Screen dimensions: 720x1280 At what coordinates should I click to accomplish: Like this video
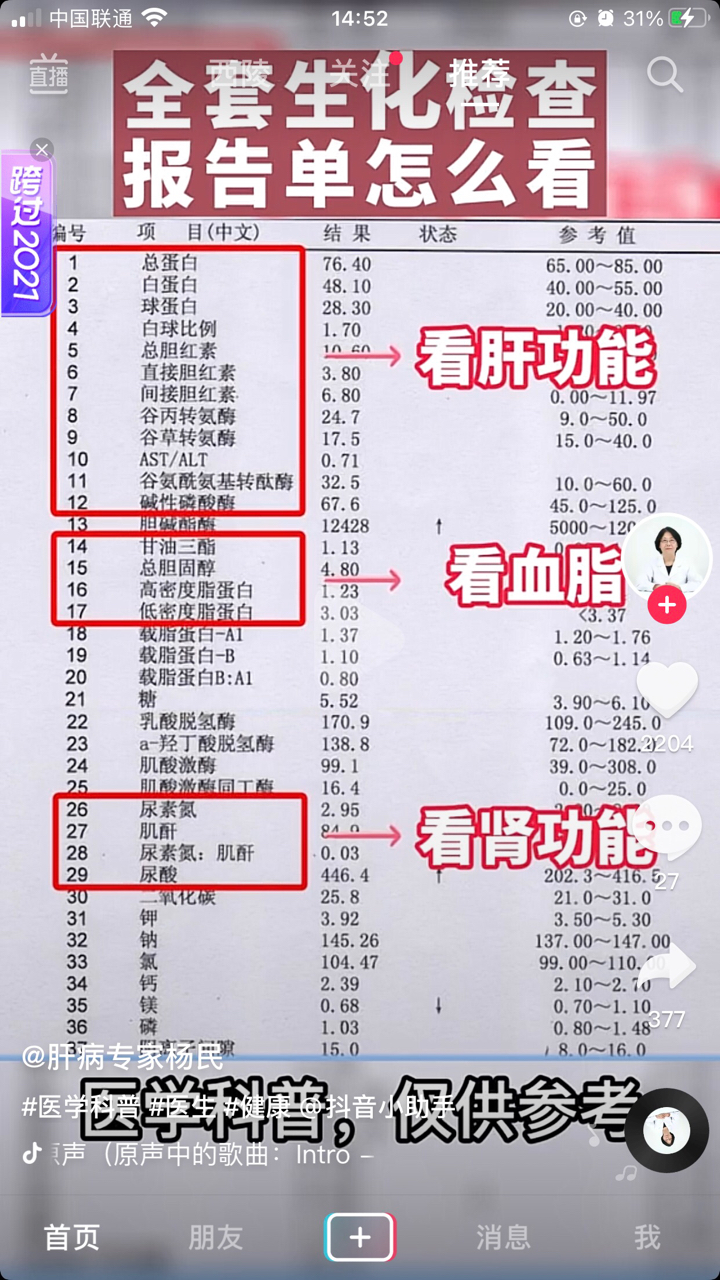666,690
